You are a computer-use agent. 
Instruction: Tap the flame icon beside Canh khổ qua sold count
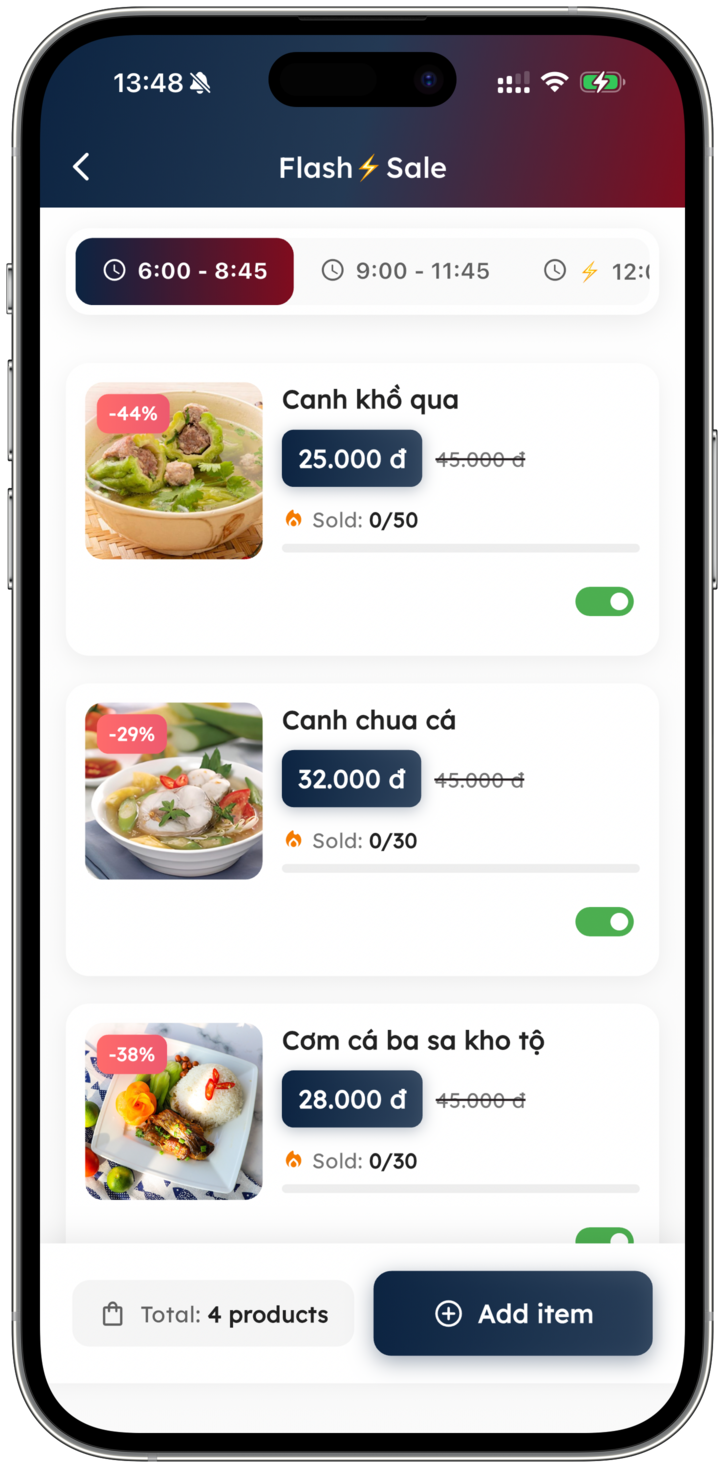coord(294,520)
